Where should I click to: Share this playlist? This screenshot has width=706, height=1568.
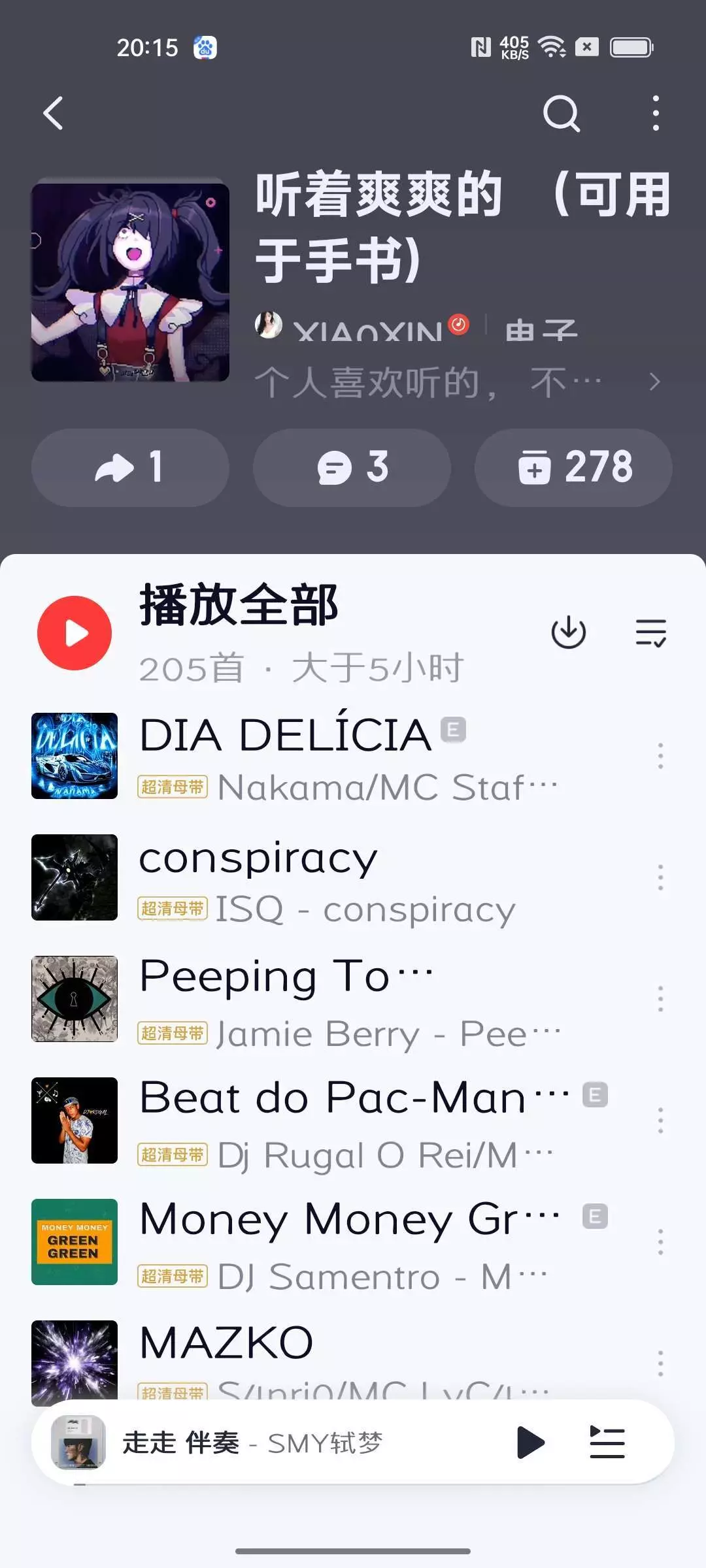tap(130, 468)
